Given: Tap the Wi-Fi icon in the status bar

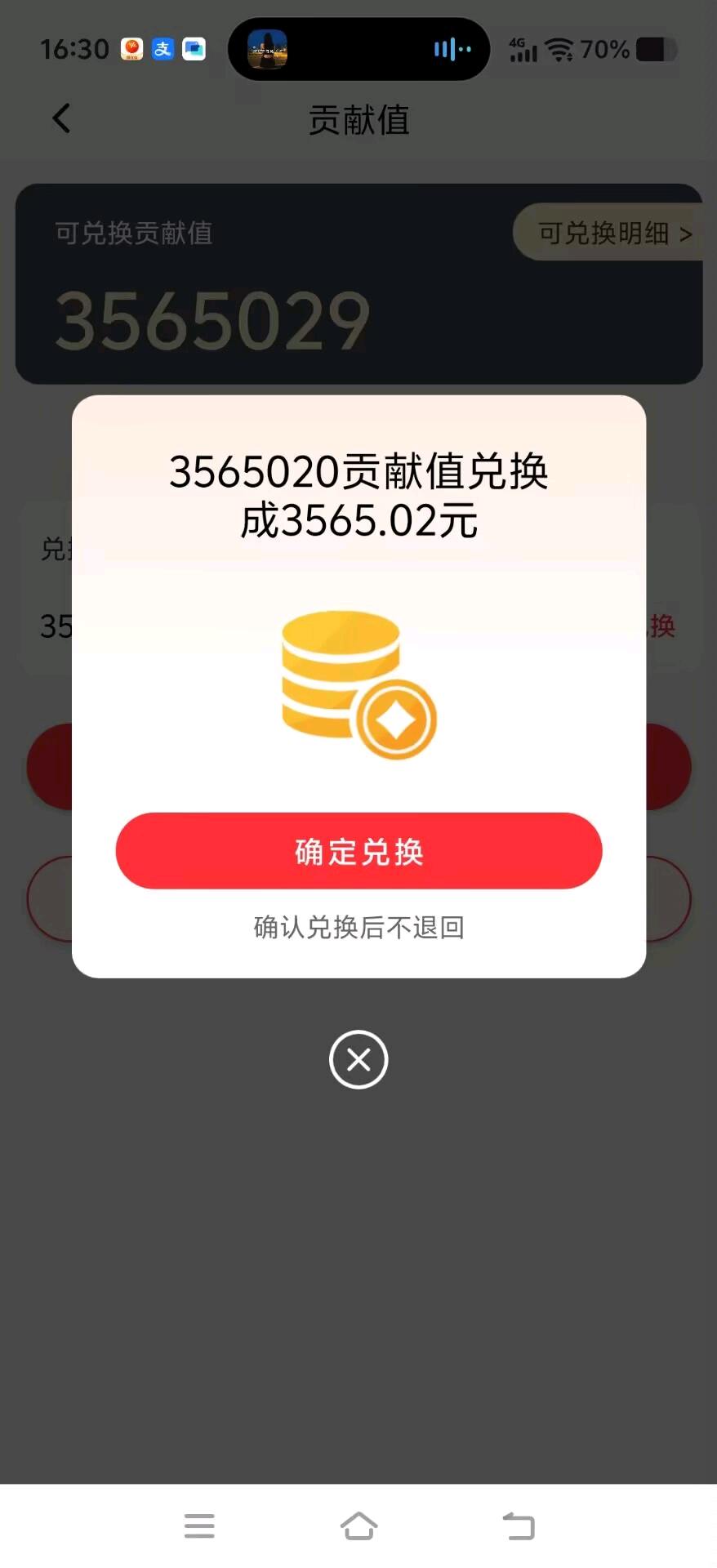Looking at the screenshot, I should coord(559,49).
